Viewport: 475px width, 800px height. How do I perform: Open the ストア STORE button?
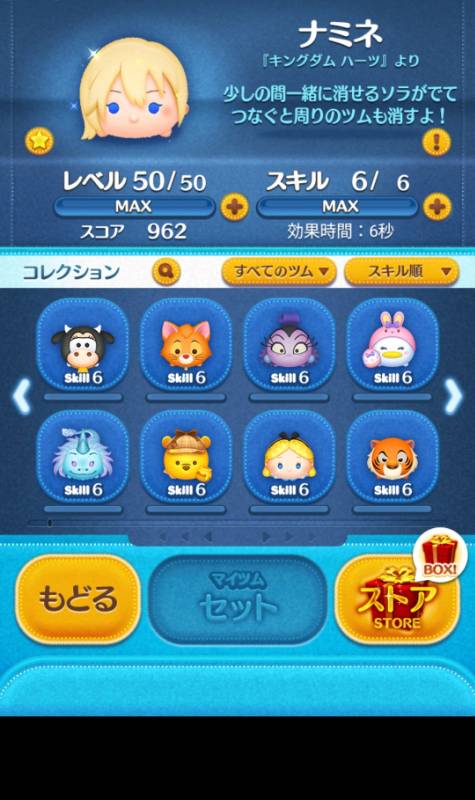click(x=397, y=599)
